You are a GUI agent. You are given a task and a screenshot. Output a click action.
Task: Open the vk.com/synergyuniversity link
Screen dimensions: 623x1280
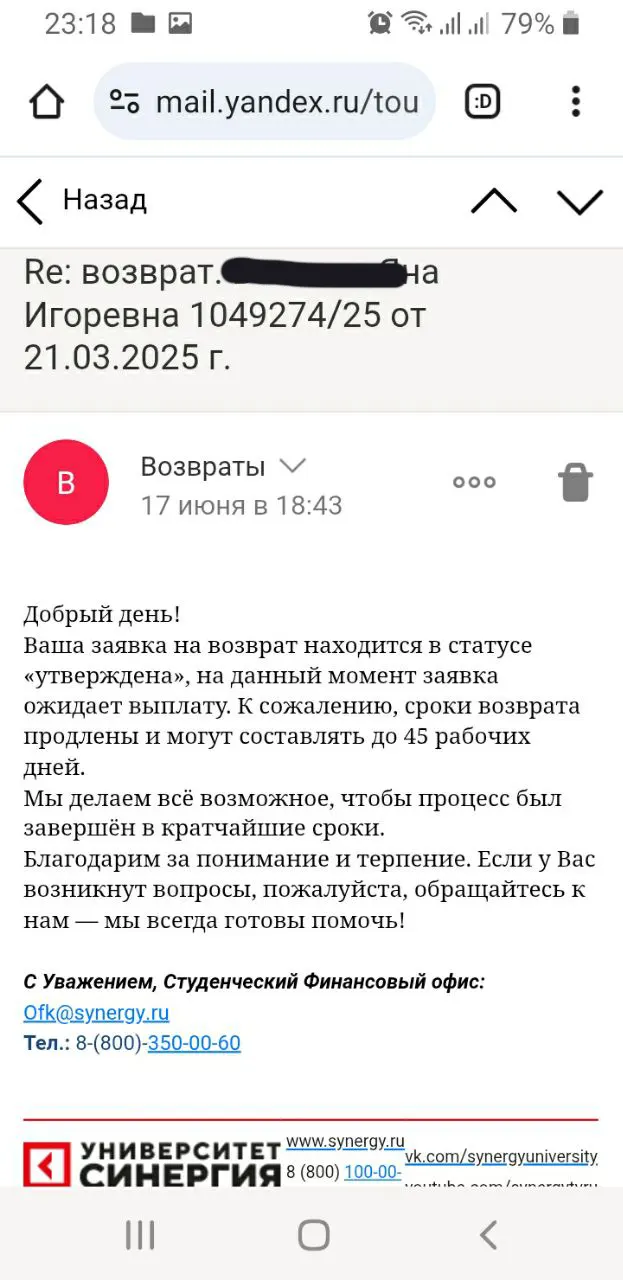click(x=501, y=1156)
